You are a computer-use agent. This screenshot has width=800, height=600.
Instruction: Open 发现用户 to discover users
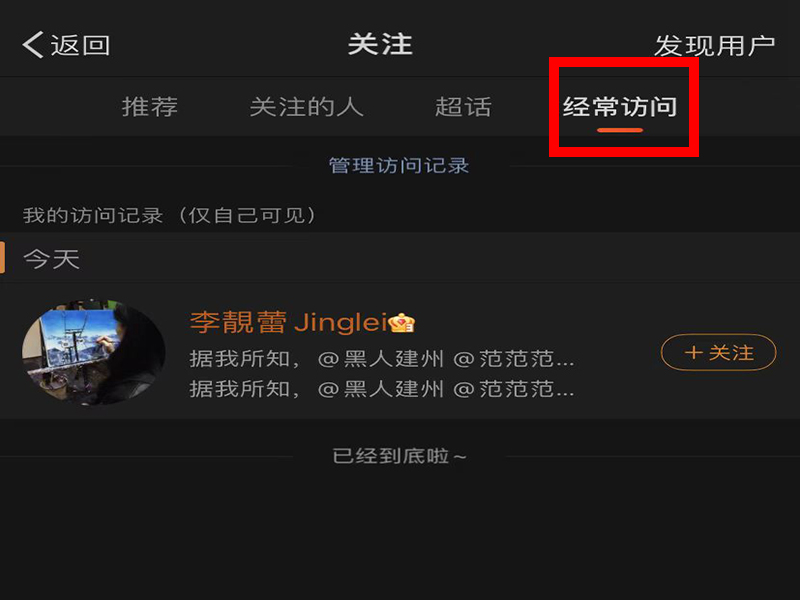(714, 45)
